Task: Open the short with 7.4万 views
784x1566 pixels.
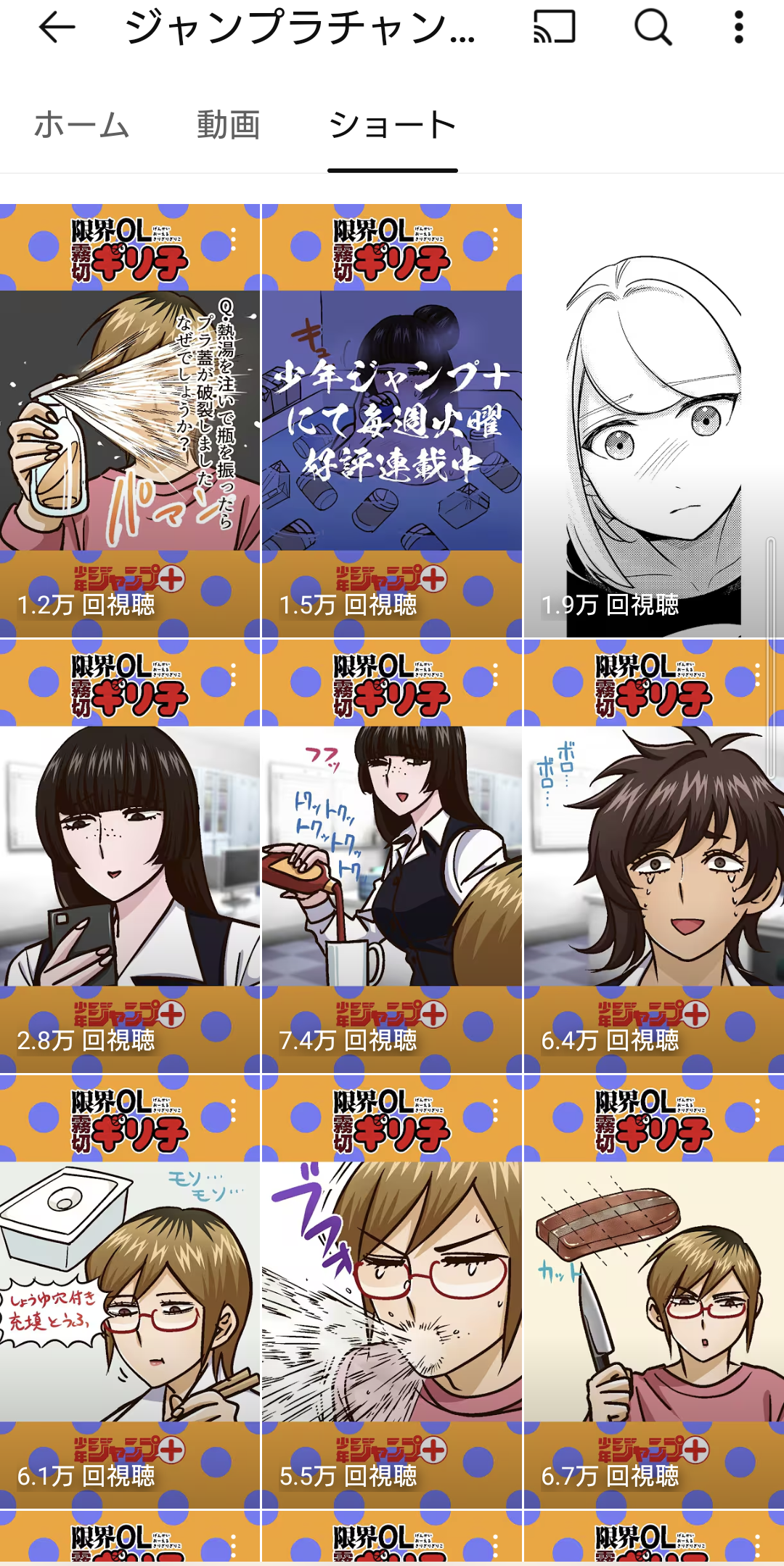Action: coord(392,856)
